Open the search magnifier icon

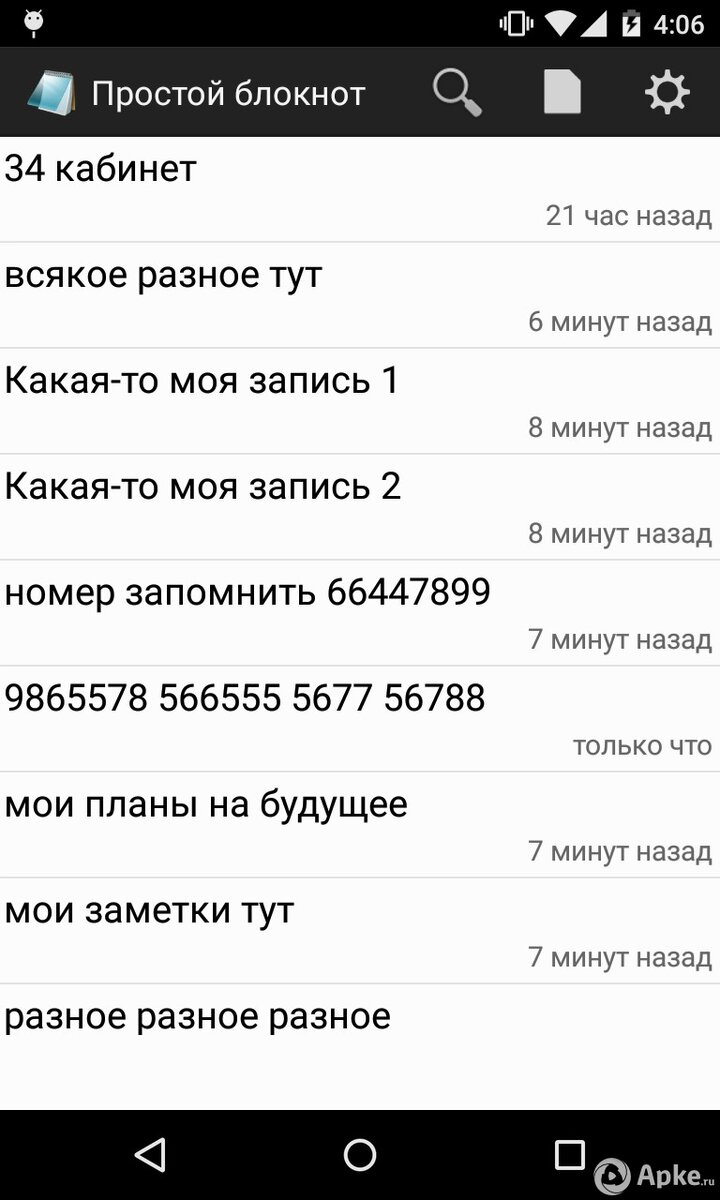(457, 93)
